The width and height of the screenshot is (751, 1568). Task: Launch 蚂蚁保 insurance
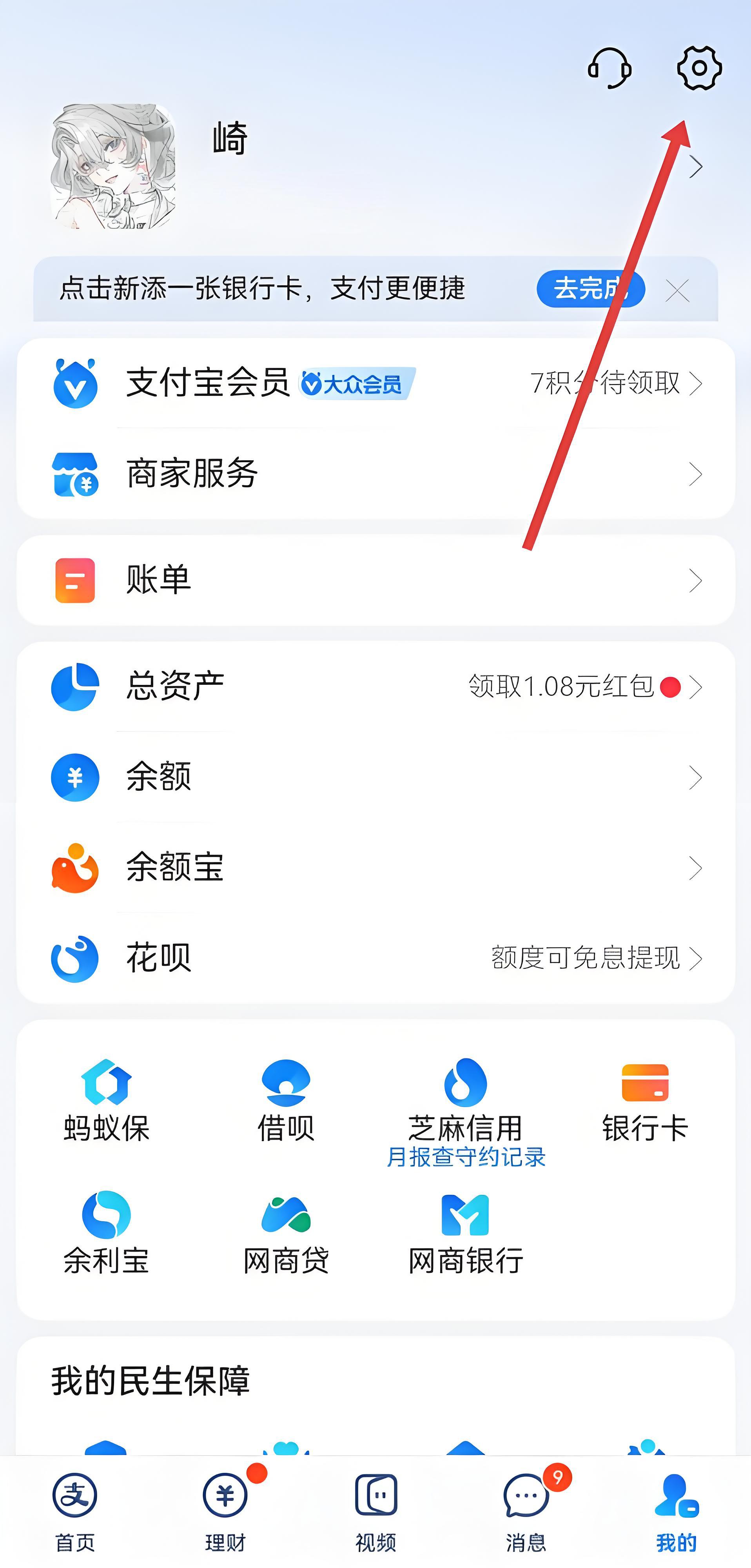click(107, 1100)
